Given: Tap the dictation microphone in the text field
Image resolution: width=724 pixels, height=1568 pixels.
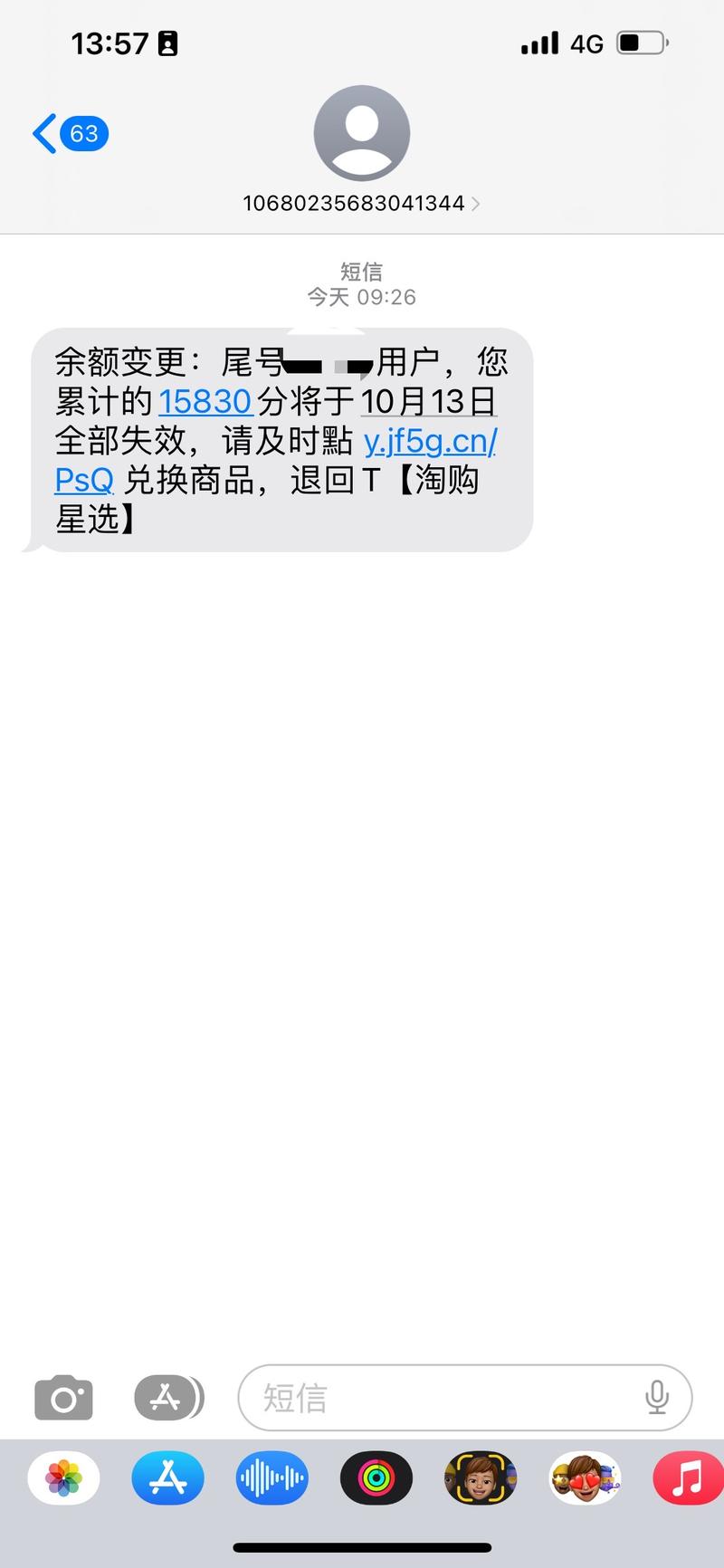Looking at the screenshot, I should click(x=658, y=1397).
